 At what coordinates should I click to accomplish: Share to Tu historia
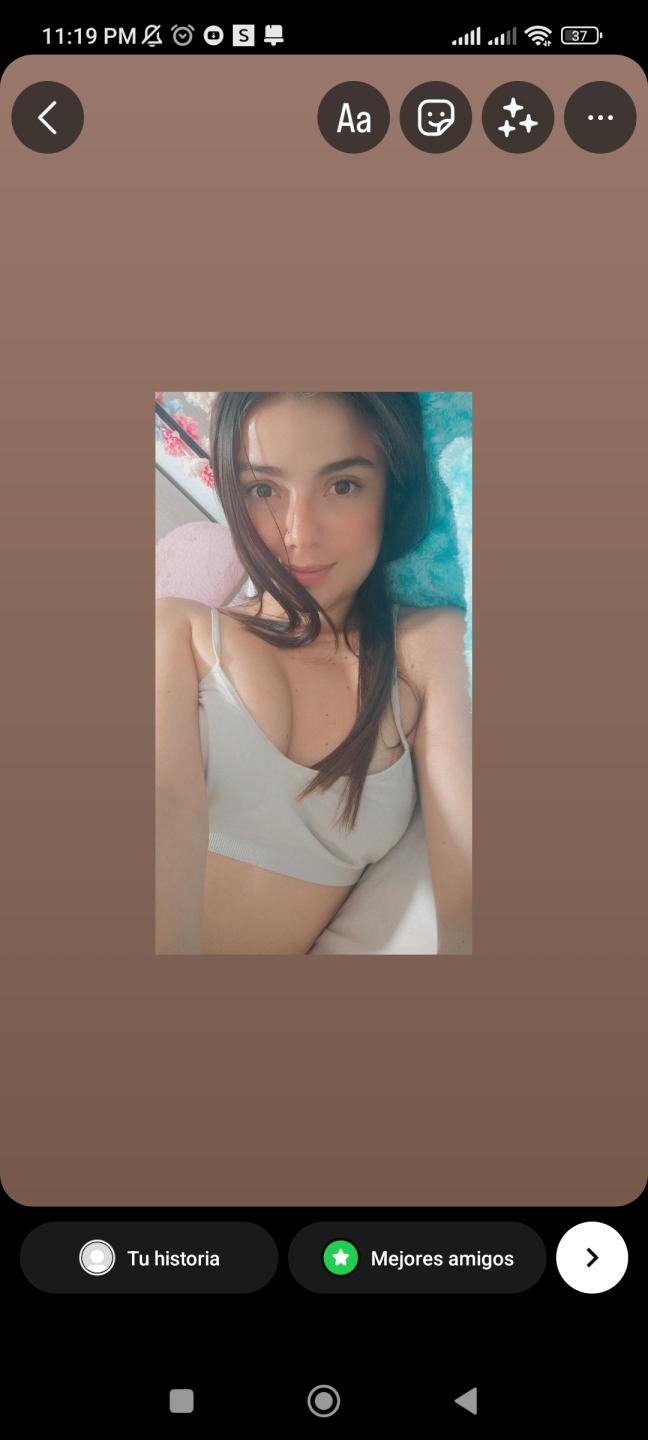coord(149,1258)
